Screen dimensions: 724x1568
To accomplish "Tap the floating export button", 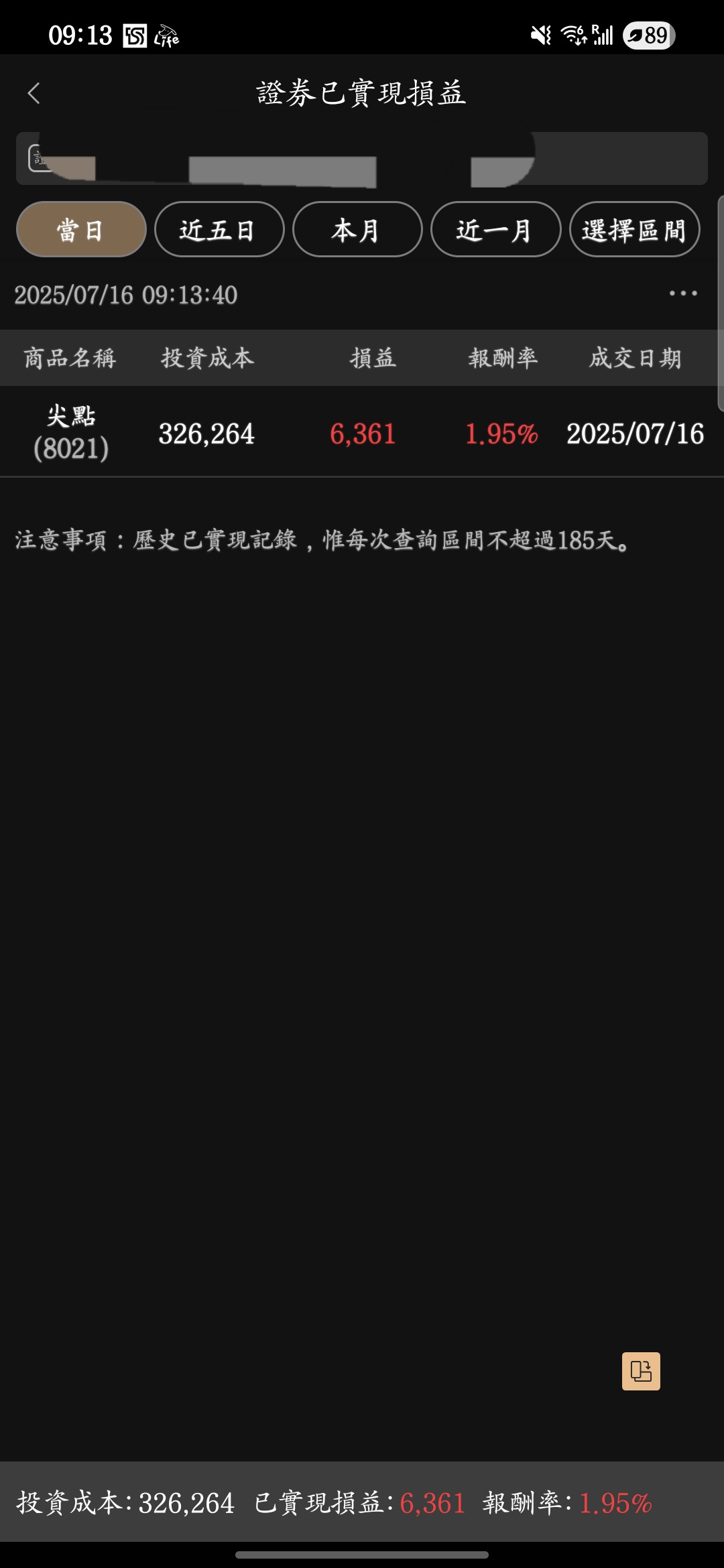I will click(641, 1371).
